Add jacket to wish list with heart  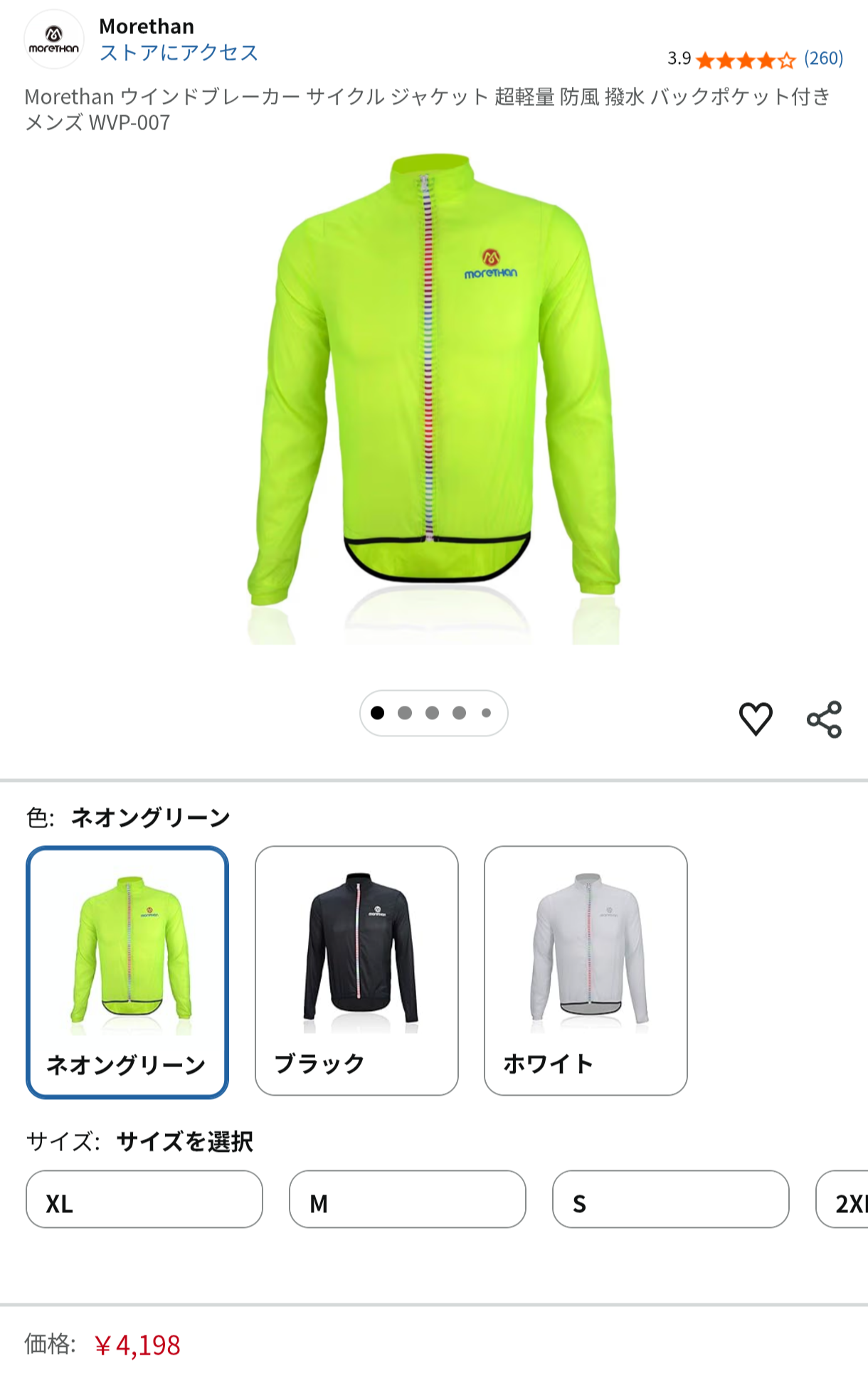(x=756, y=719)
